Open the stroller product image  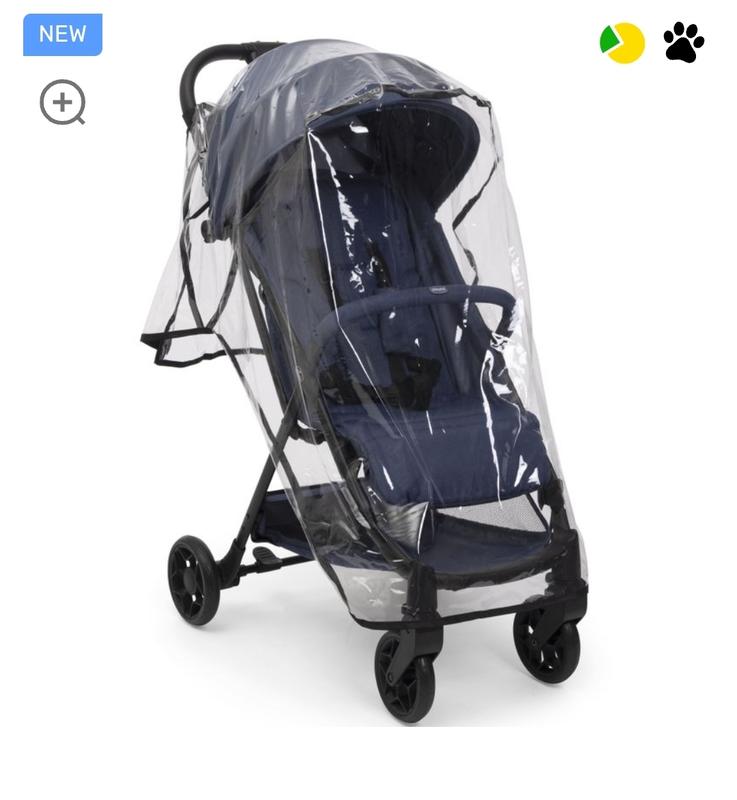364,381
